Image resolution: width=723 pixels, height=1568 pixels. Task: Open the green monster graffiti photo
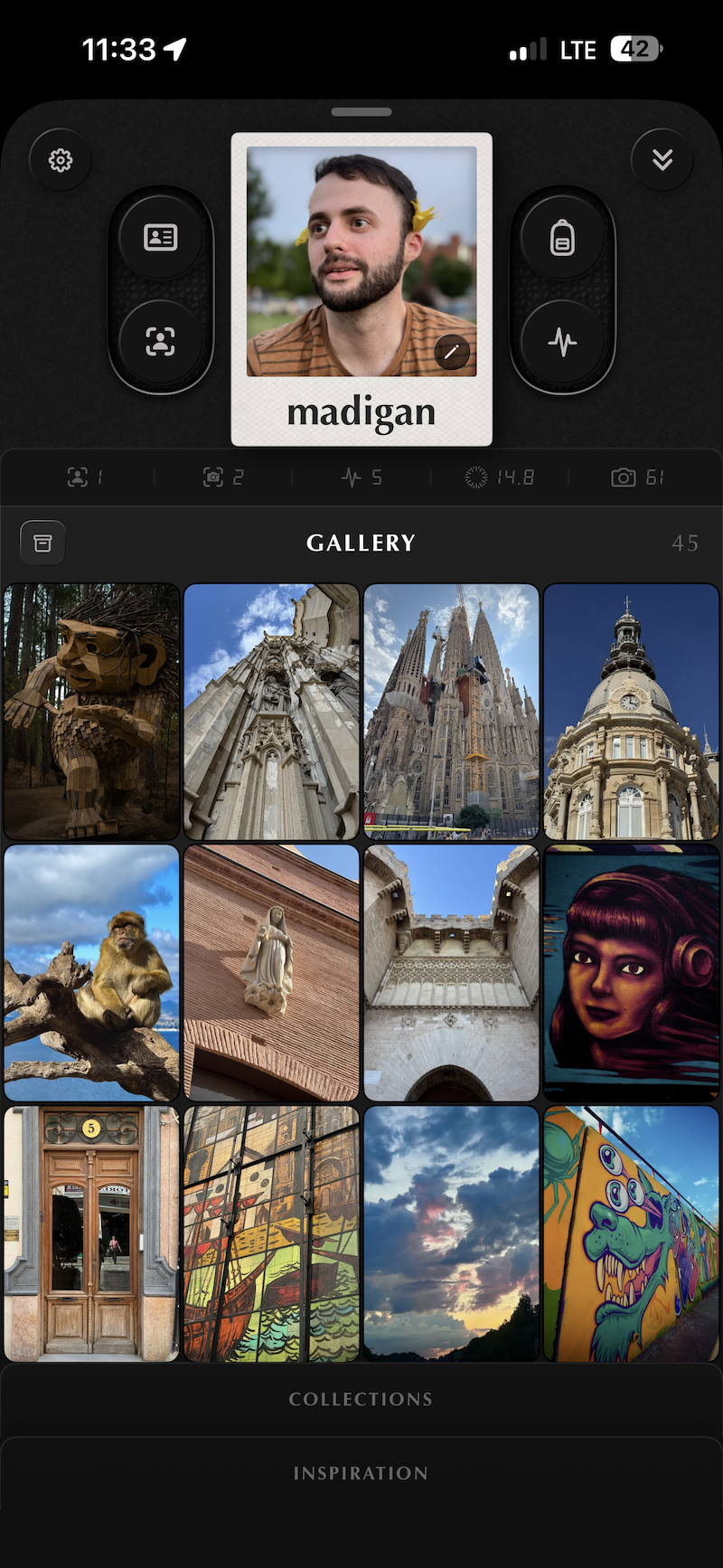[x=631, y=1233]
